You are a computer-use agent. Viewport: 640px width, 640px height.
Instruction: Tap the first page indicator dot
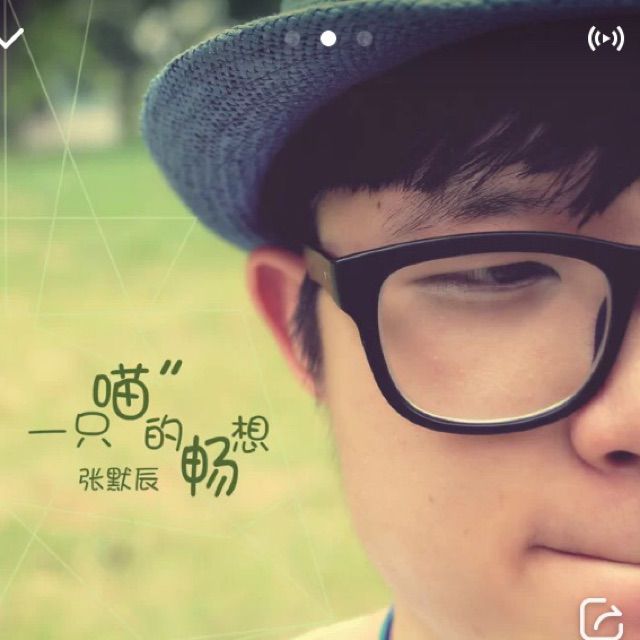292,38
